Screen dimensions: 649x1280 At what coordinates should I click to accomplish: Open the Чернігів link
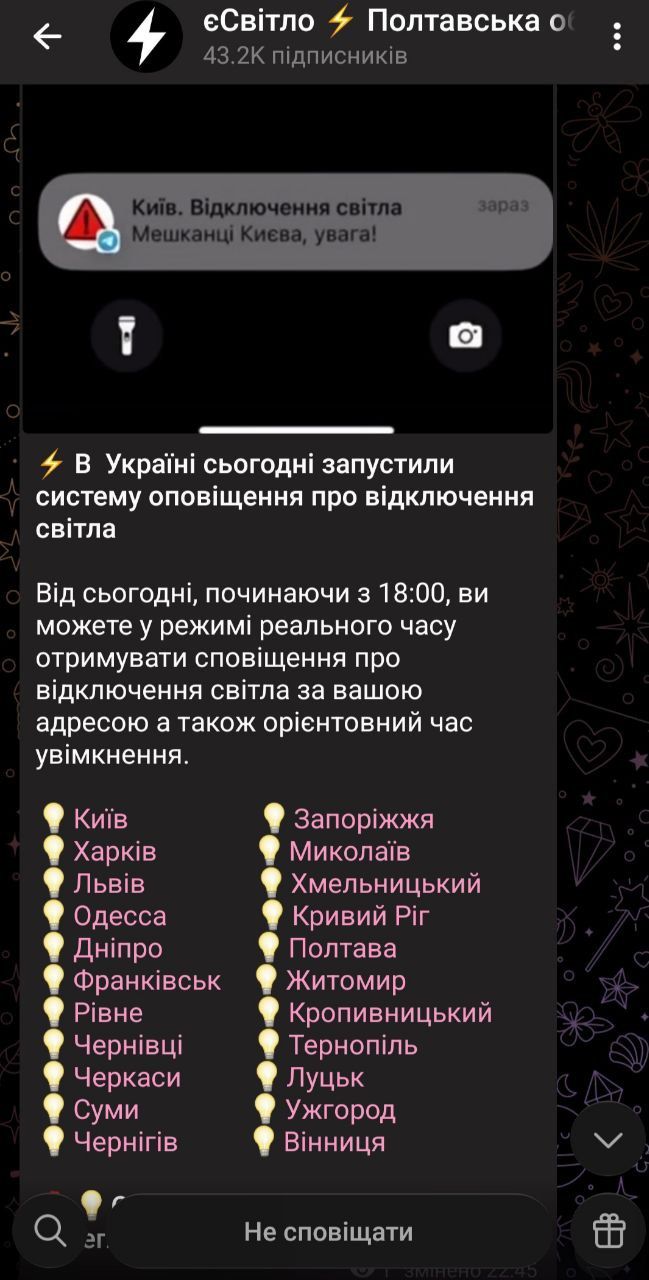(125, 1142)
